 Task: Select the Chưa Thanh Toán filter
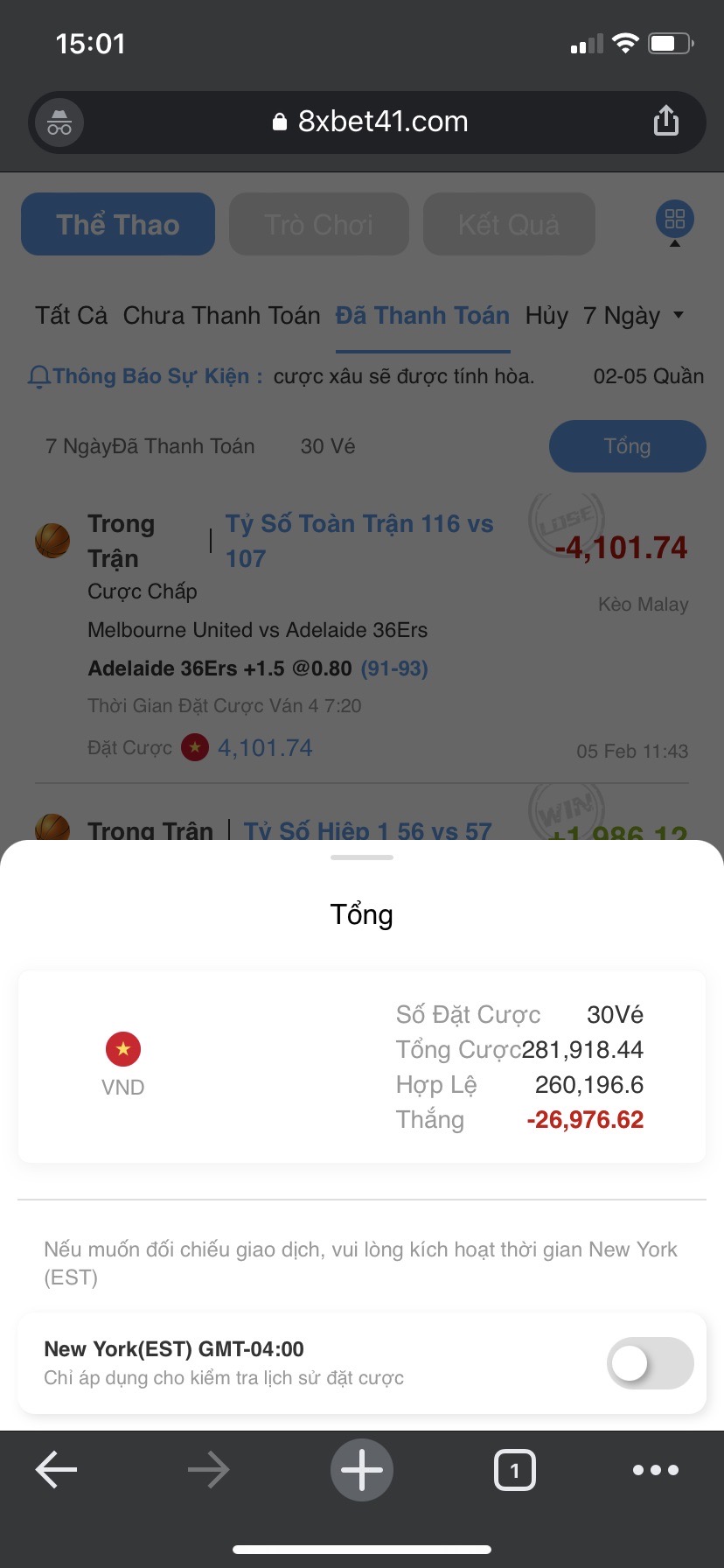pyautogui.click(x=221, y=315)
